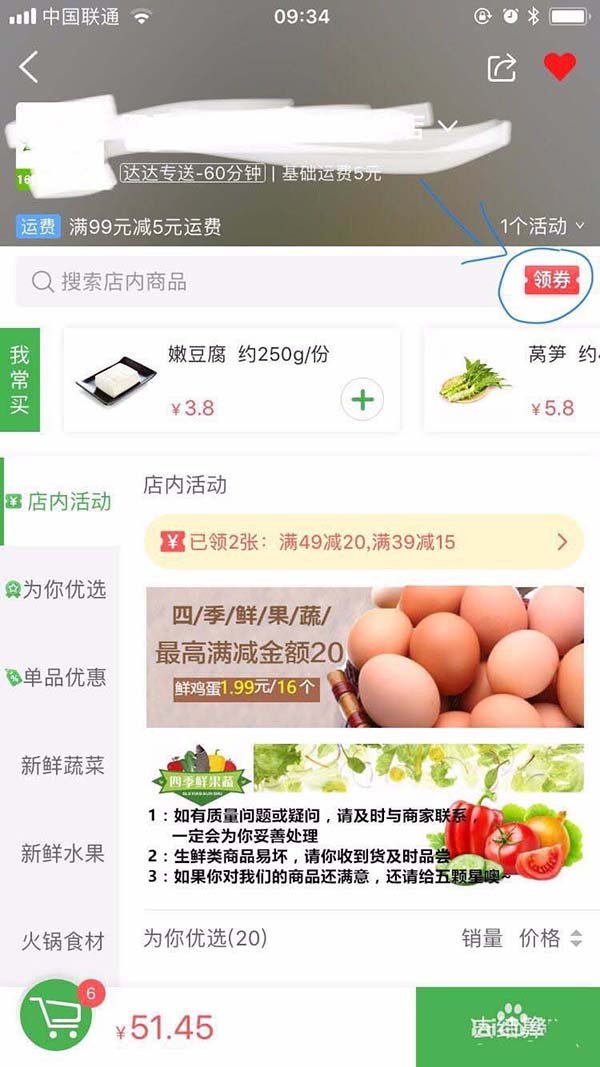Screen dimensions: 600x1067
Task: Open the 已领2张 coupon details row
Action: pyautogui.click(x=364, y=543)
